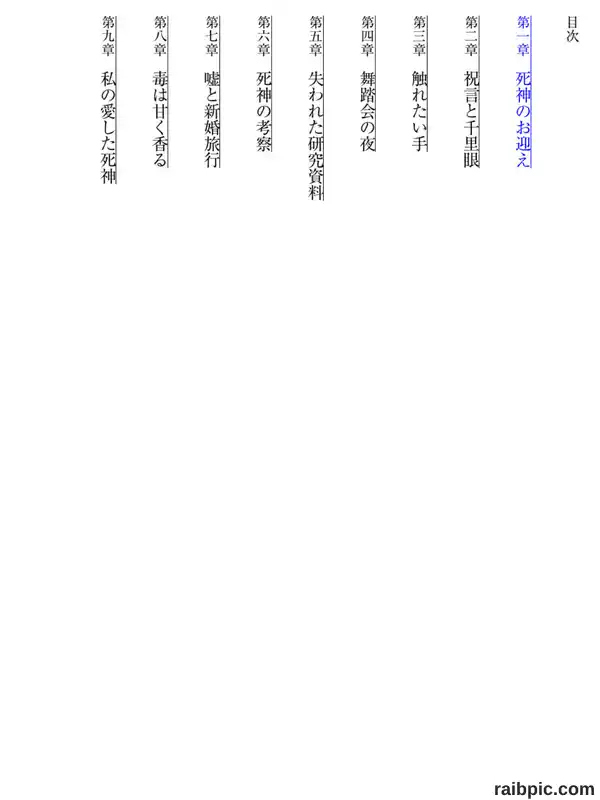Open chapter 第三章 触れたい手
The image size is (600, 800).
[x=420, y=84]
